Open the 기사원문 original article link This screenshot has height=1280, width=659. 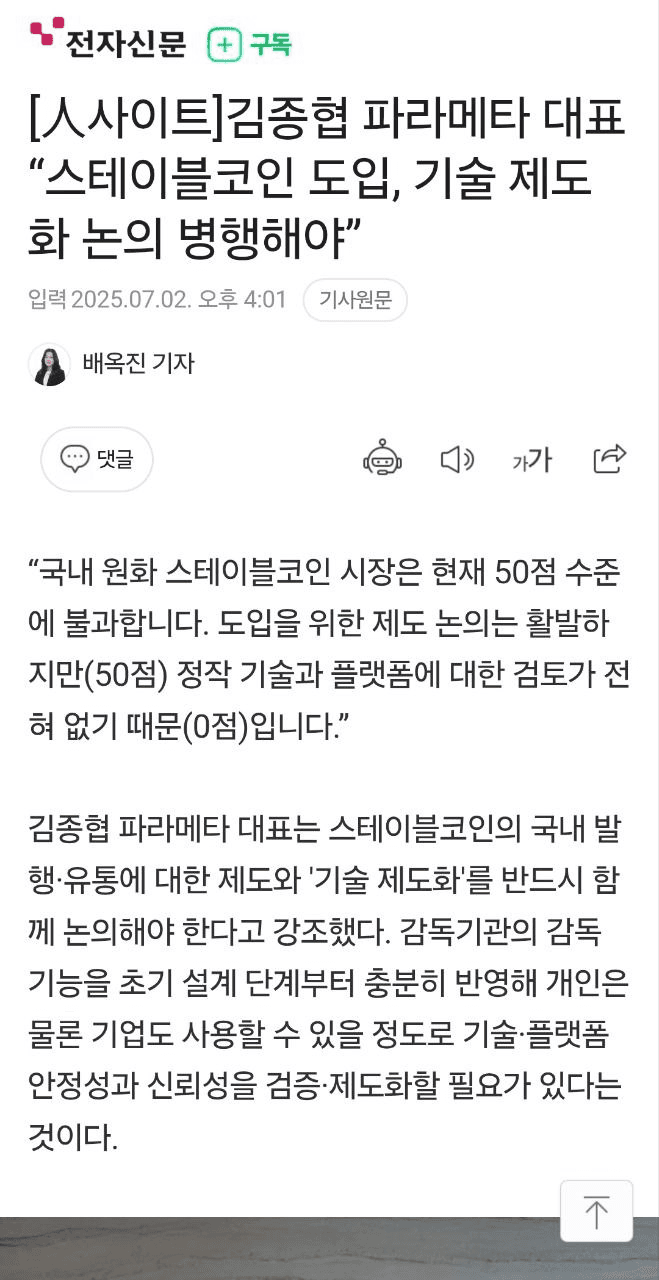[x=355, y=300]
